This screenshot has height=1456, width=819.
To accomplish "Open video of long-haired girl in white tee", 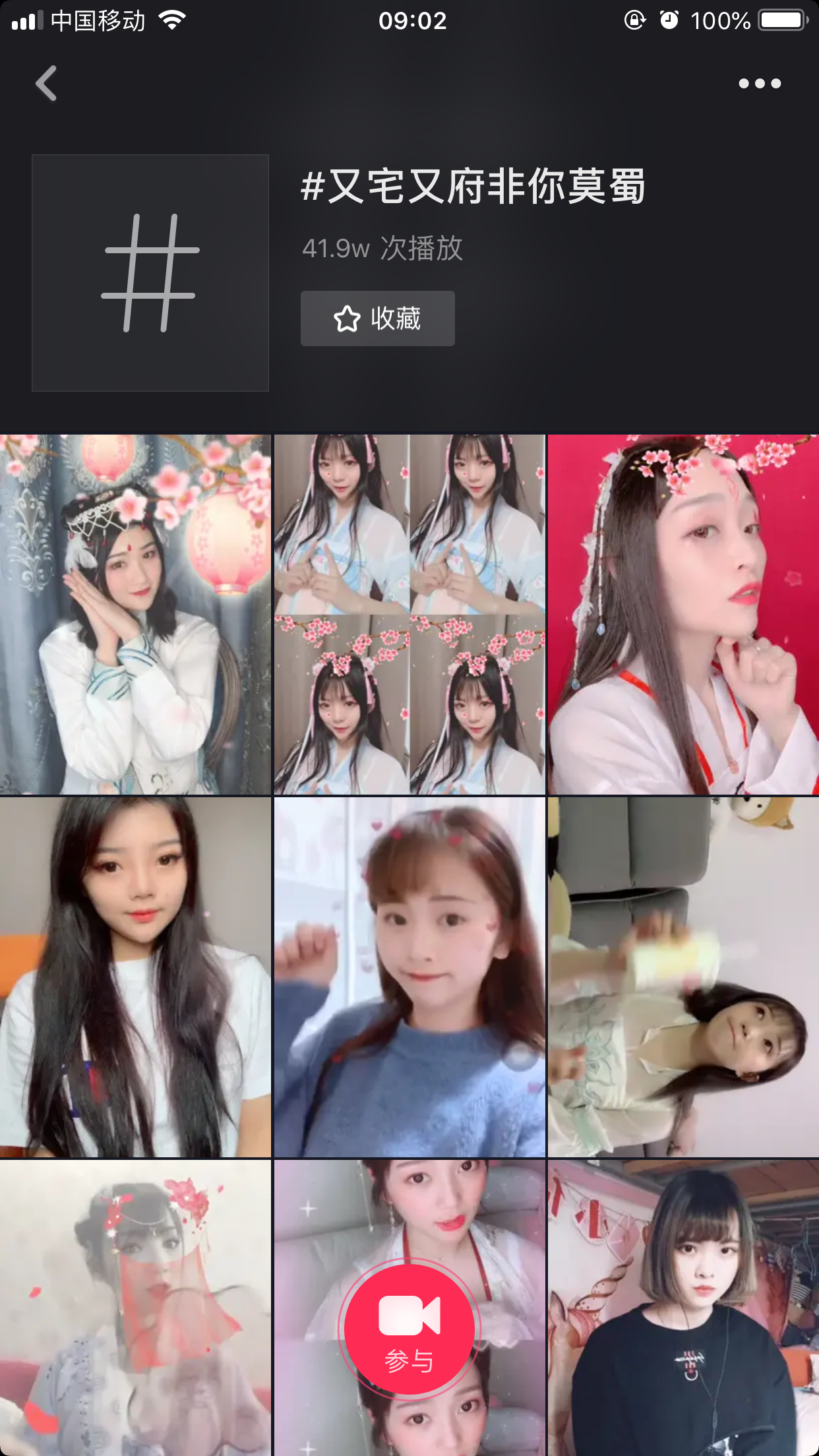I will click(135, 977).
